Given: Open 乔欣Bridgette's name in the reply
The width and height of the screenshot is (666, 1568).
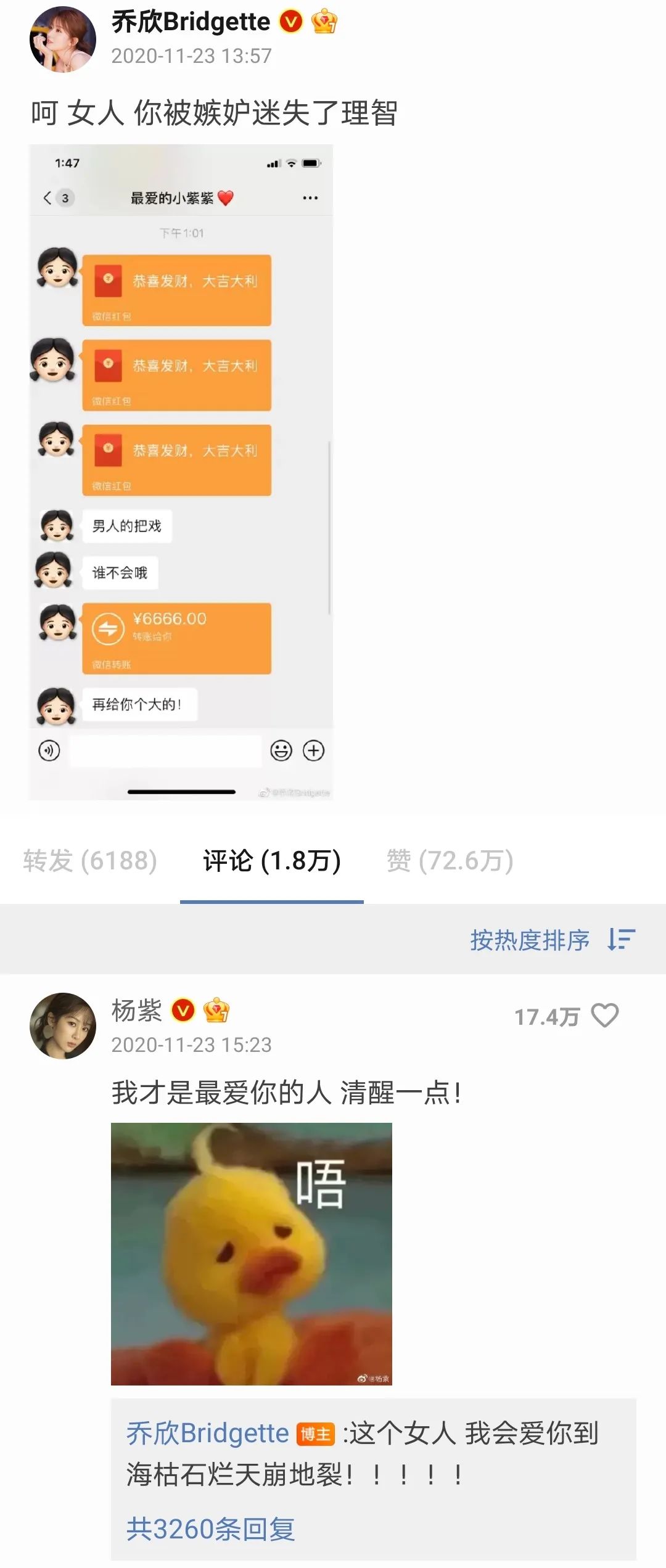Looking at the screenshot, I should click(x=207, y=1434).
